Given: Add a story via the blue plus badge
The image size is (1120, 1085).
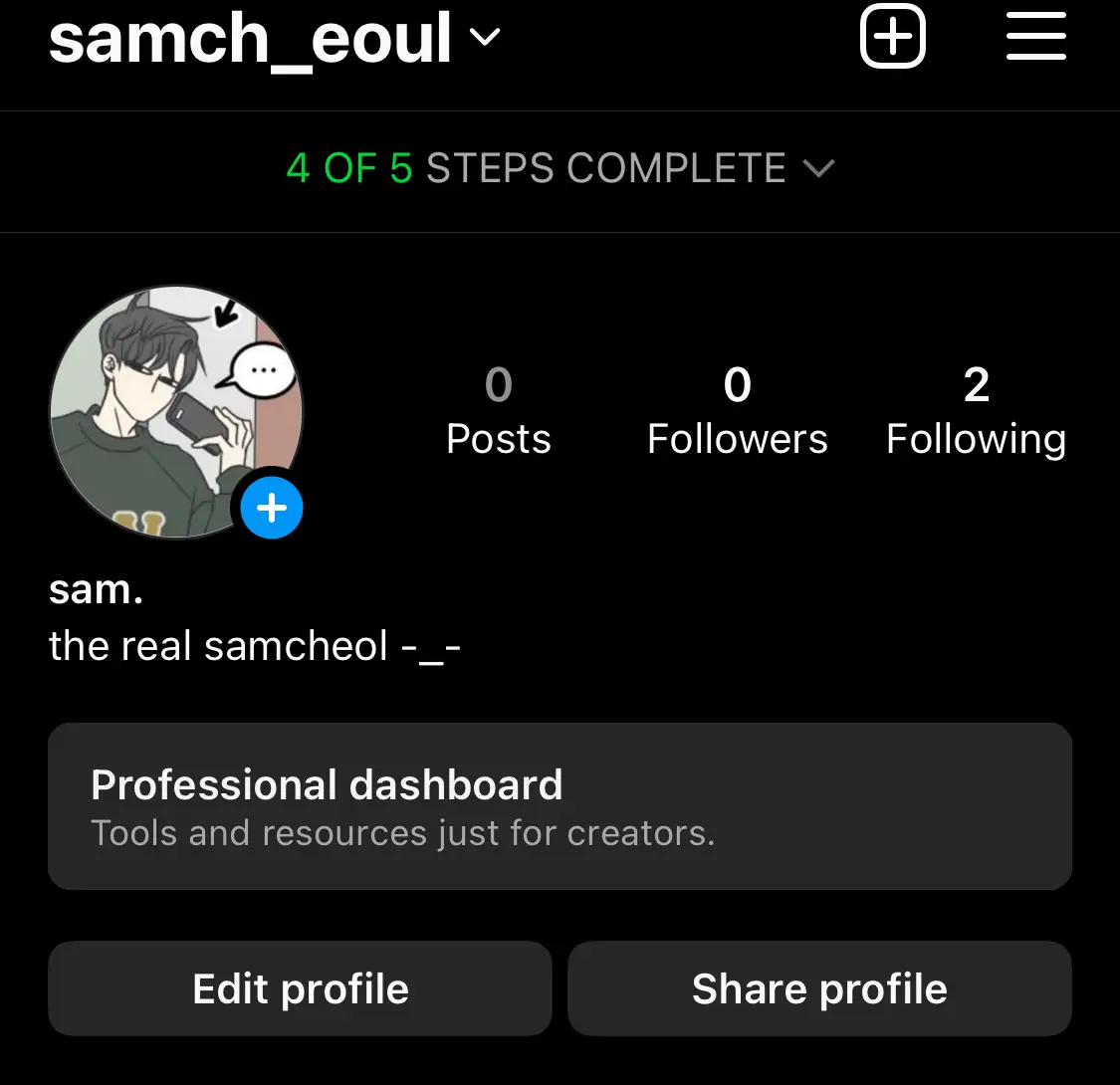Looking at the screenshot, I should pos(272,508).
